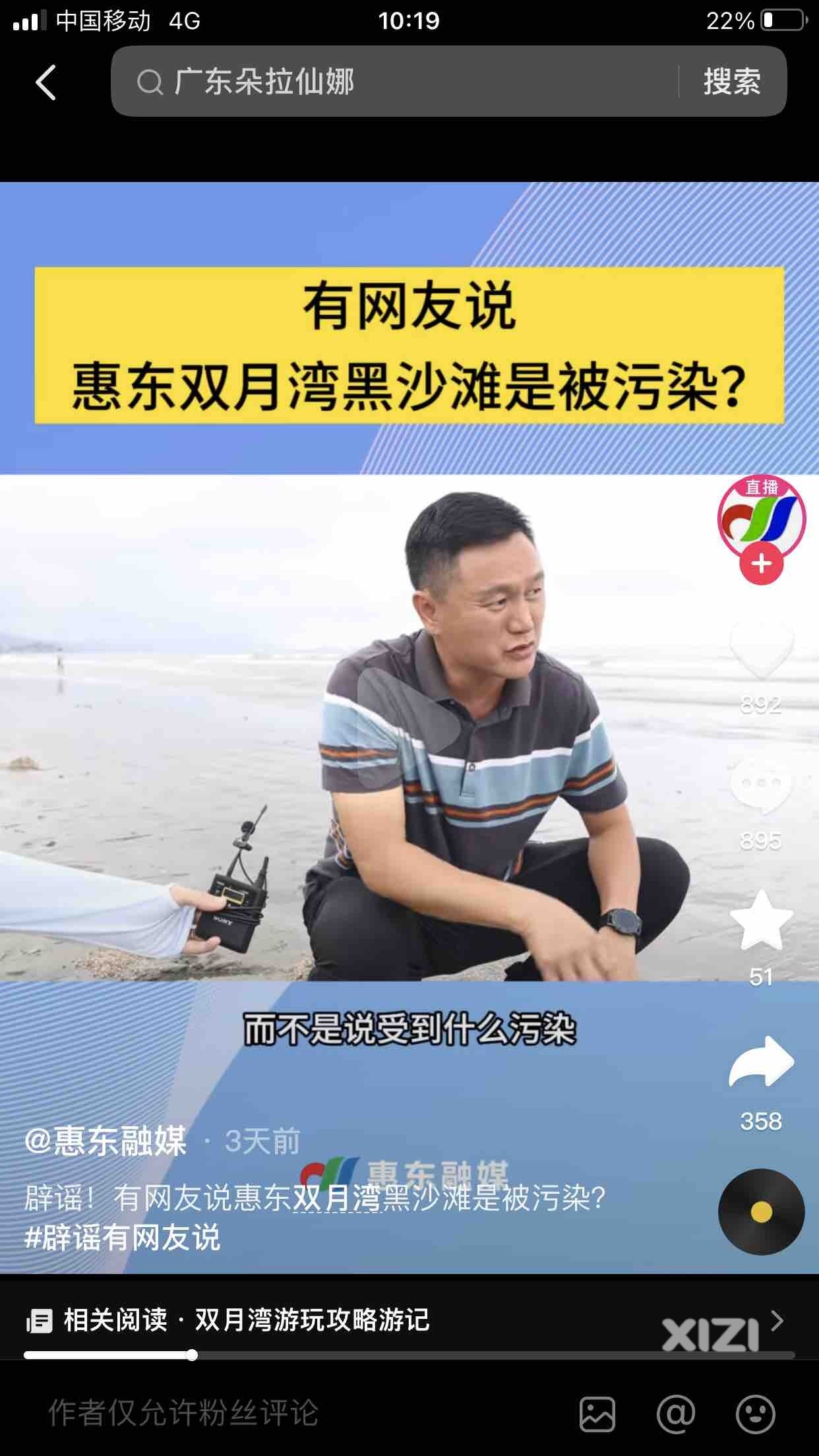Mention someone with the @ icon
Viewport: 819px width, 1456px height.
coord(676,1414)
